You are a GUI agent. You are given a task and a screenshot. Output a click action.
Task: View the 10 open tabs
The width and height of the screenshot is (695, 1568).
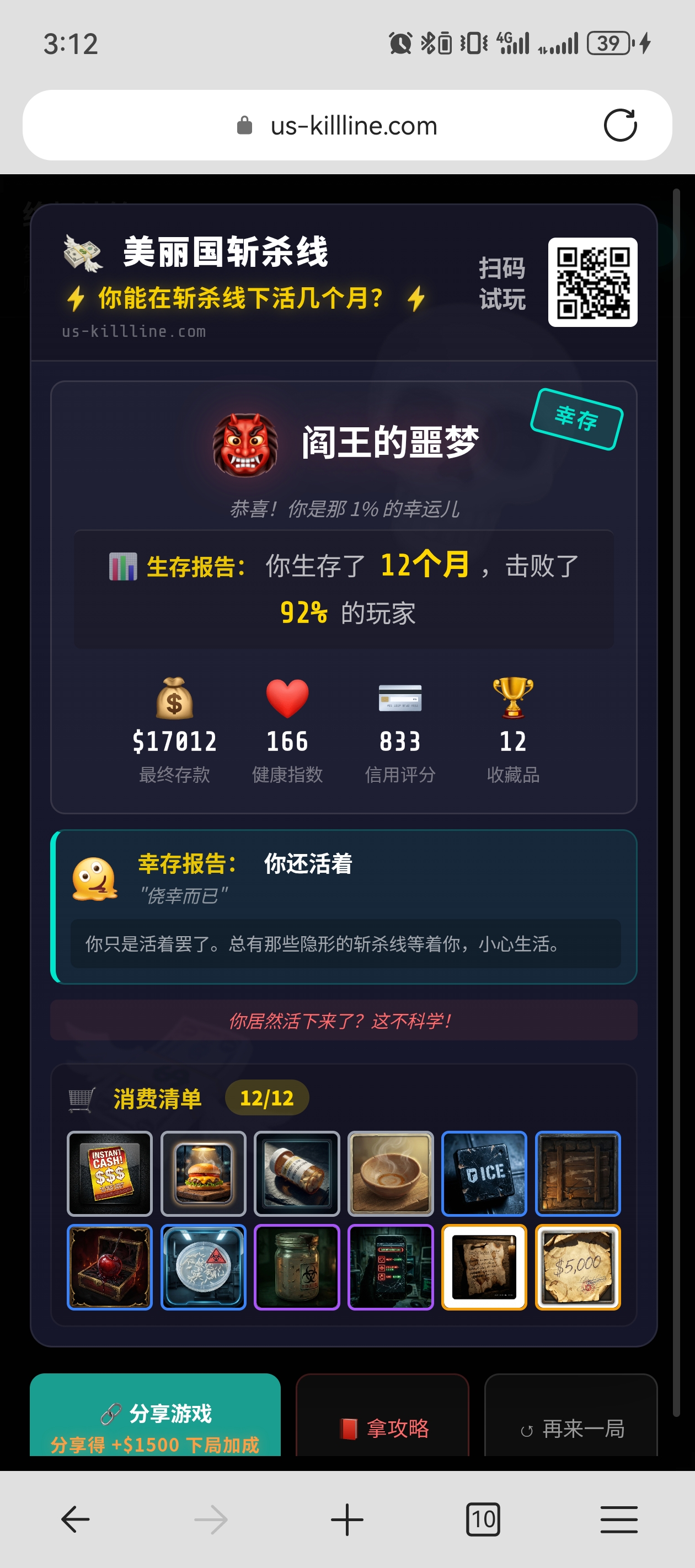tap(483, 1519)
